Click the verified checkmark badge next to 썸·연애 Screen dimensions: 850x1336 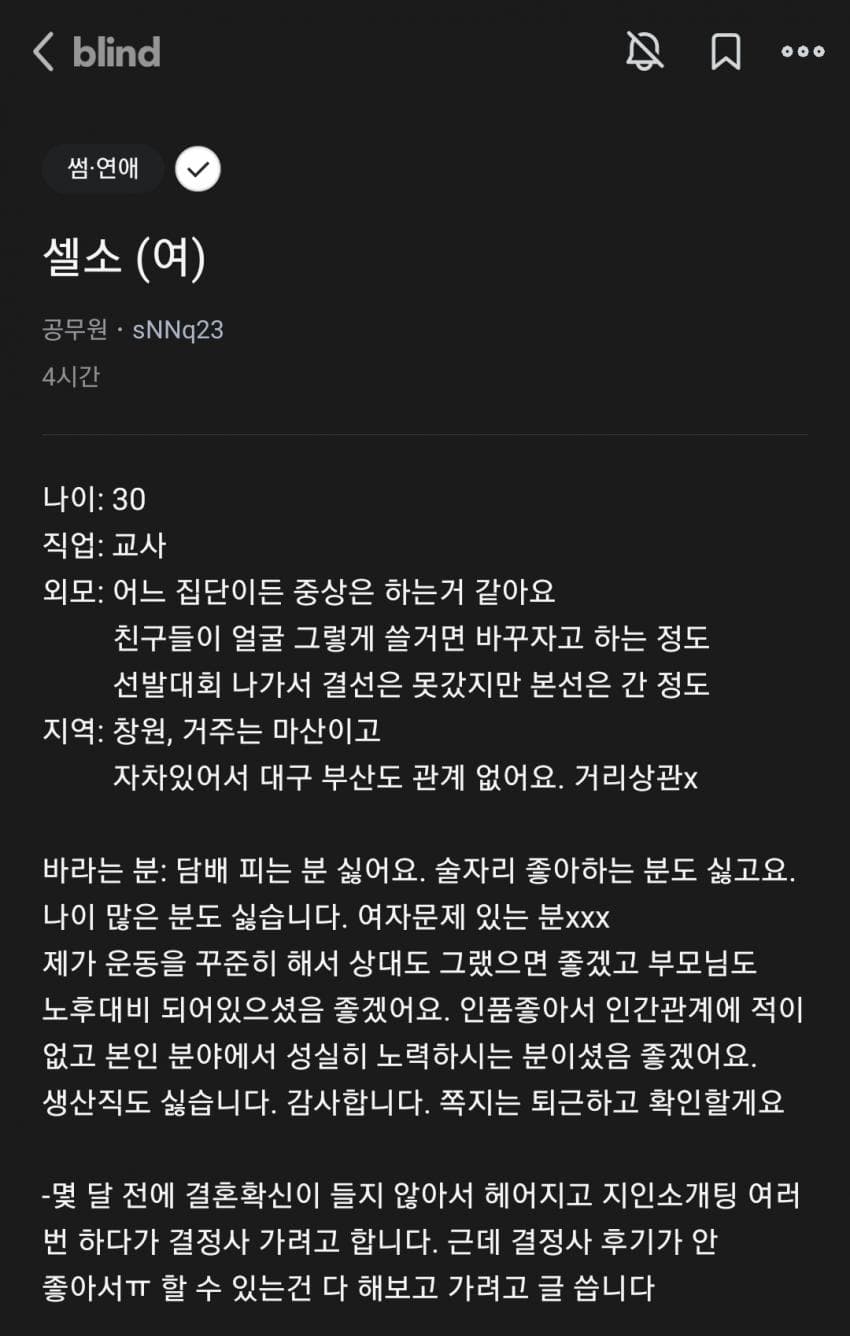(x=197, y=169)
